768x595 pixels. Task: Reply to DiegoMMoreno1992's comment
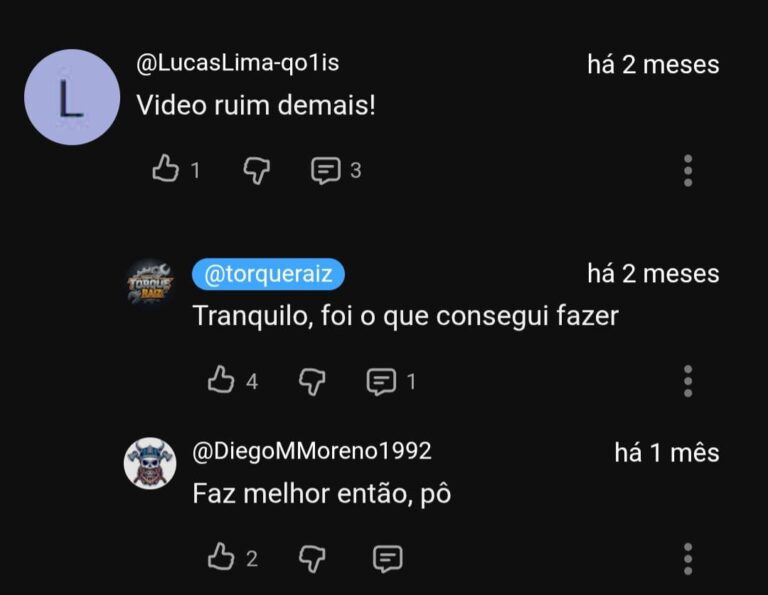coord(387,559)
